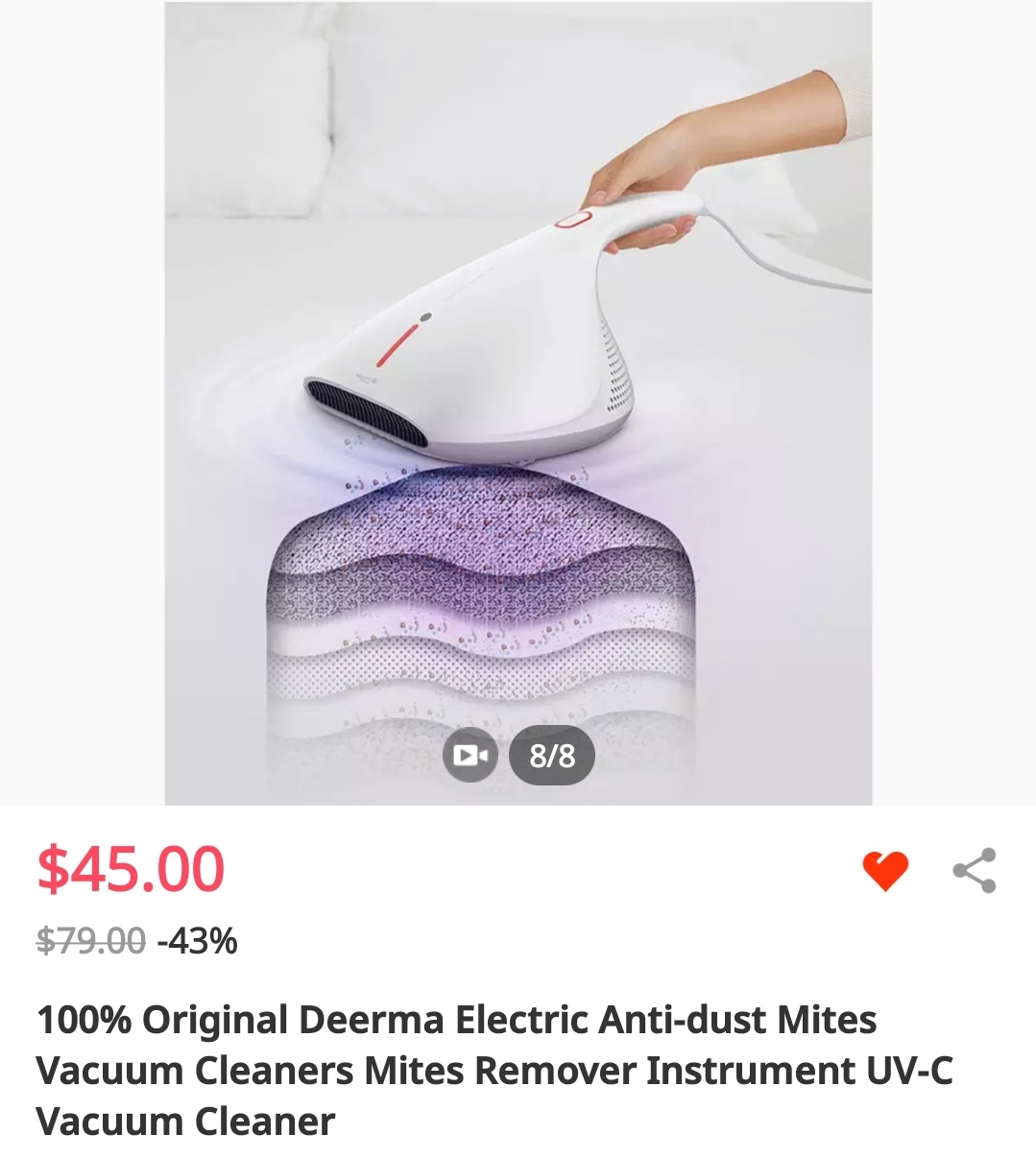Share this Deerma vacuum listing
This screenshot has width=1036, height=1159.
[974, 871]
